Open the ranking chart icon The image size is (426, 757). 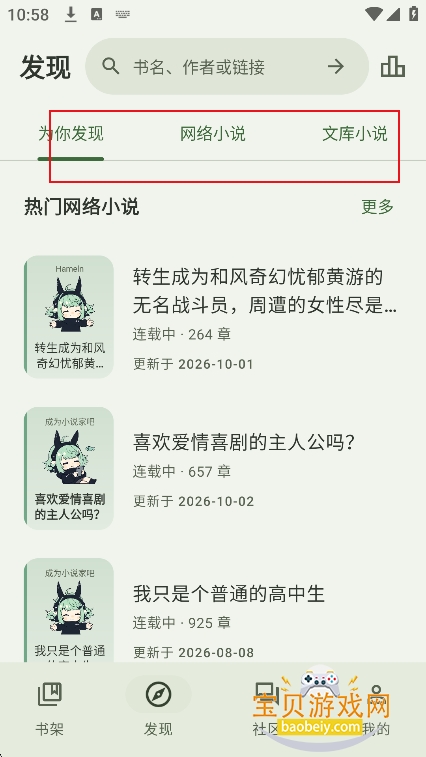[x=393, y=67]
